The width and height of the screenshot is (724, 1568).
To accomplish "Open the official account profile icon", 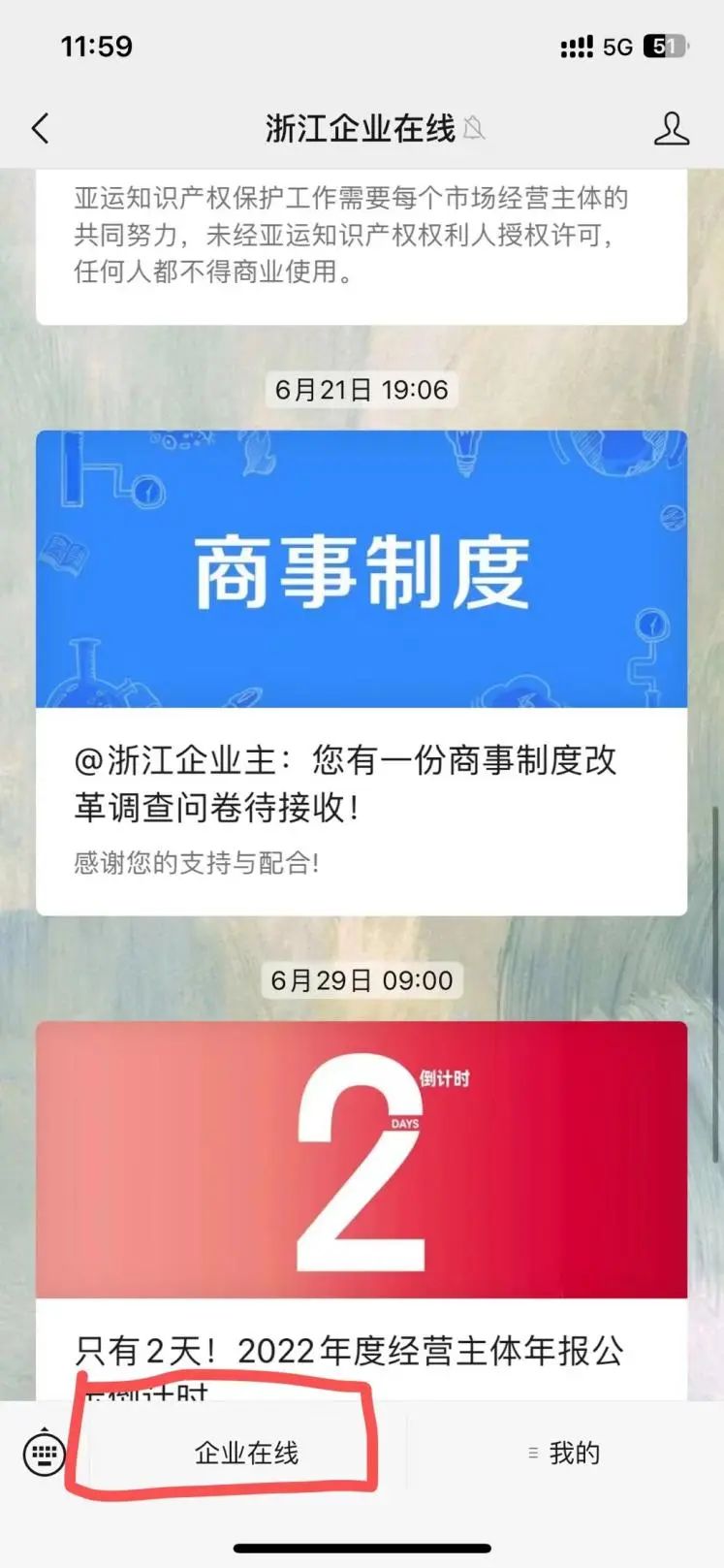I will (x=671, y=128).
